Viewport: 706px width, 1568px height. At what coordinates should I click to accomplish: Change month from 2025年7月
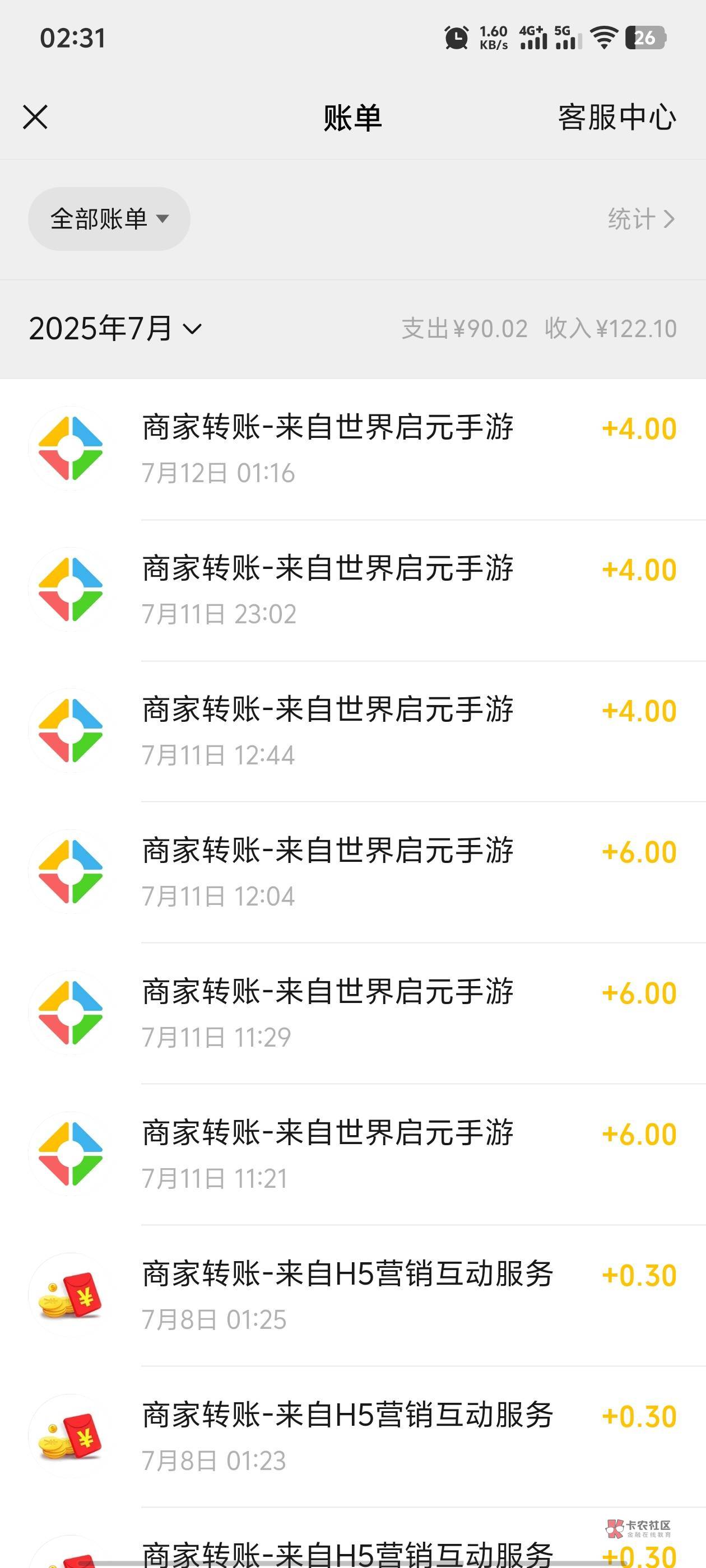(115, 329)
